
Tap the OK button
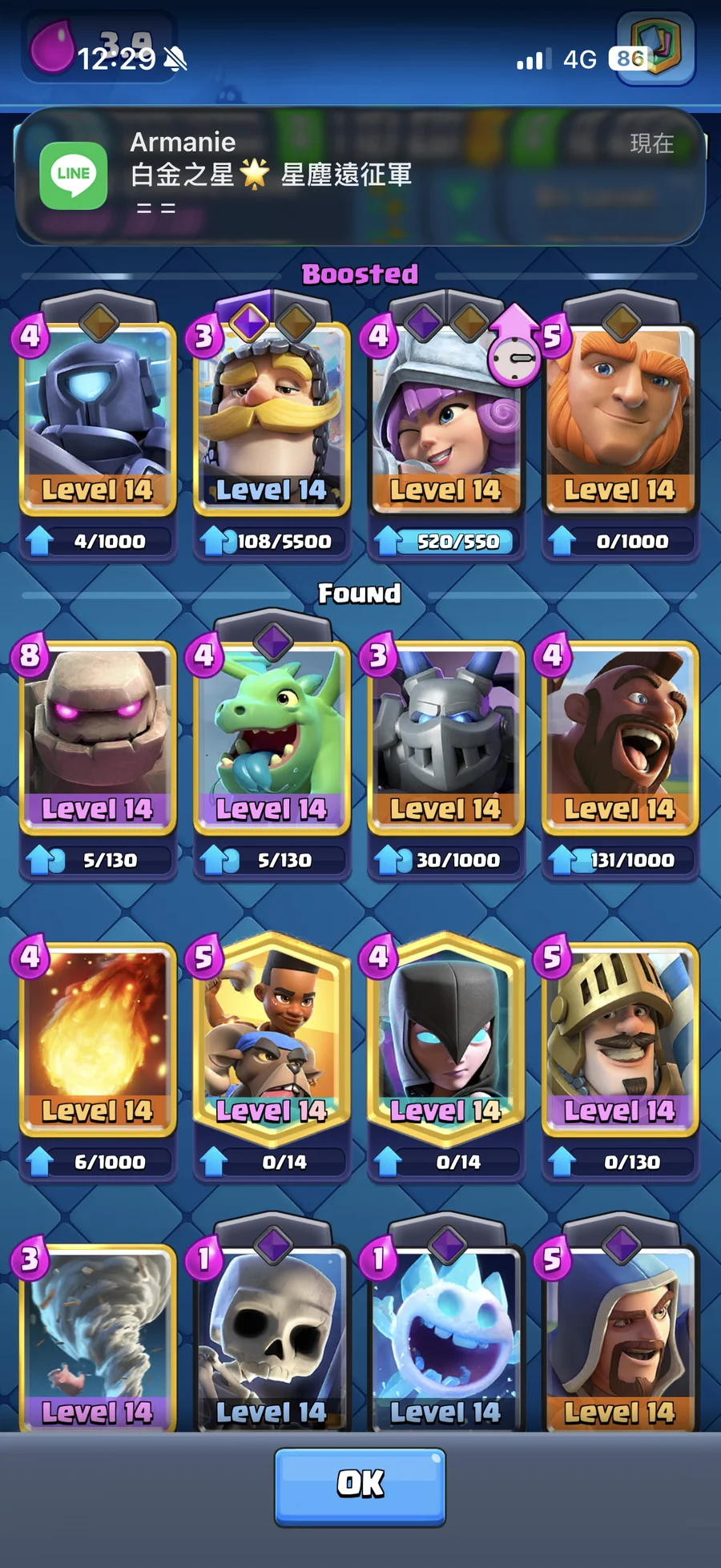(360, 1485)
